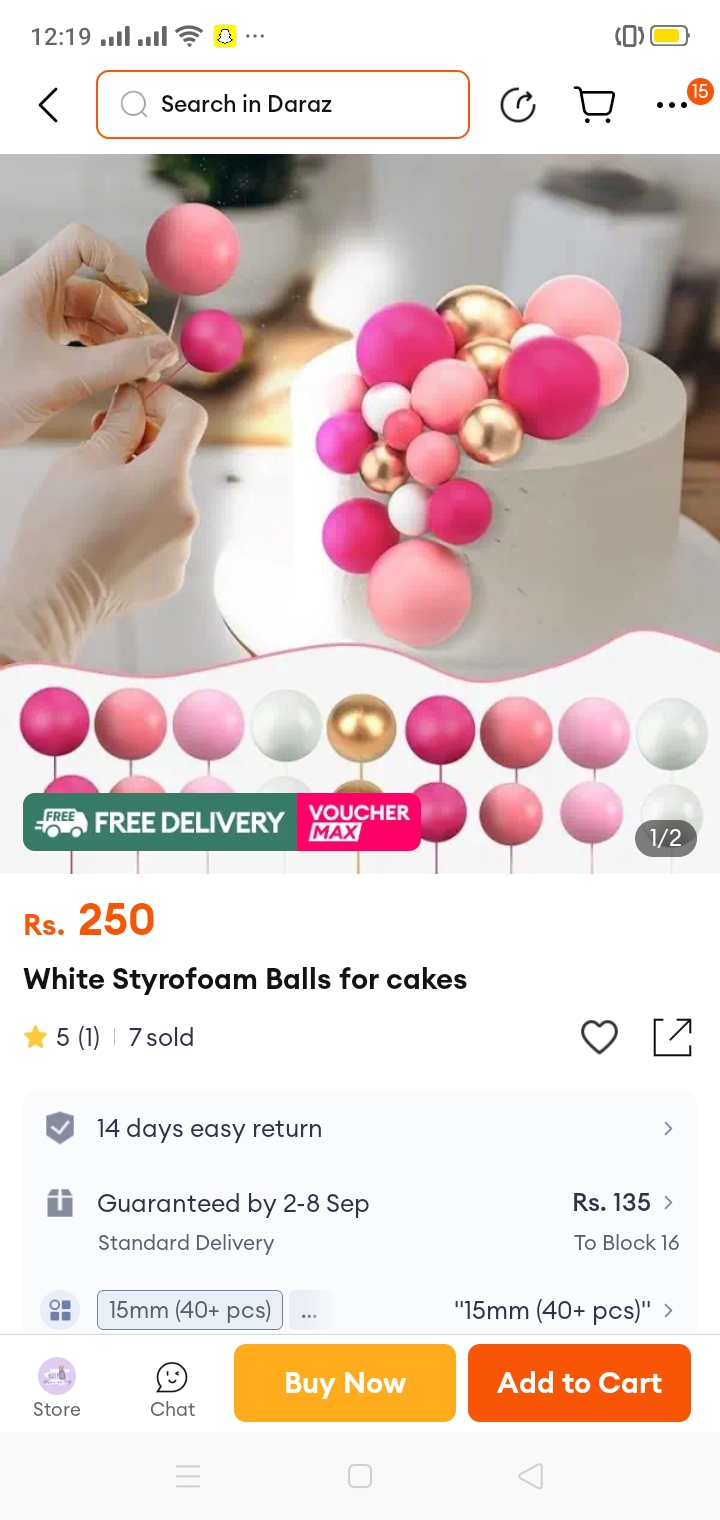Screen dimensions: 720x1520
Task: Tap the system home button
Action: 360,1476
